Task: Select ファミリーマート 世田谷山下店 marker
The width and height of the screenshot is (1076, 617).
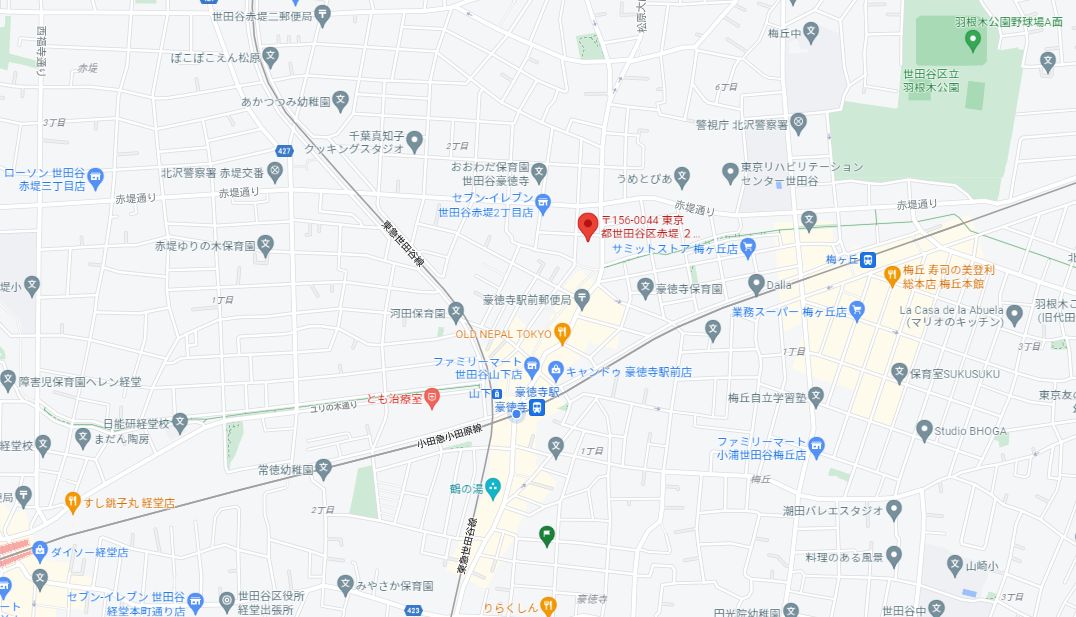Action: click(532, 366)
